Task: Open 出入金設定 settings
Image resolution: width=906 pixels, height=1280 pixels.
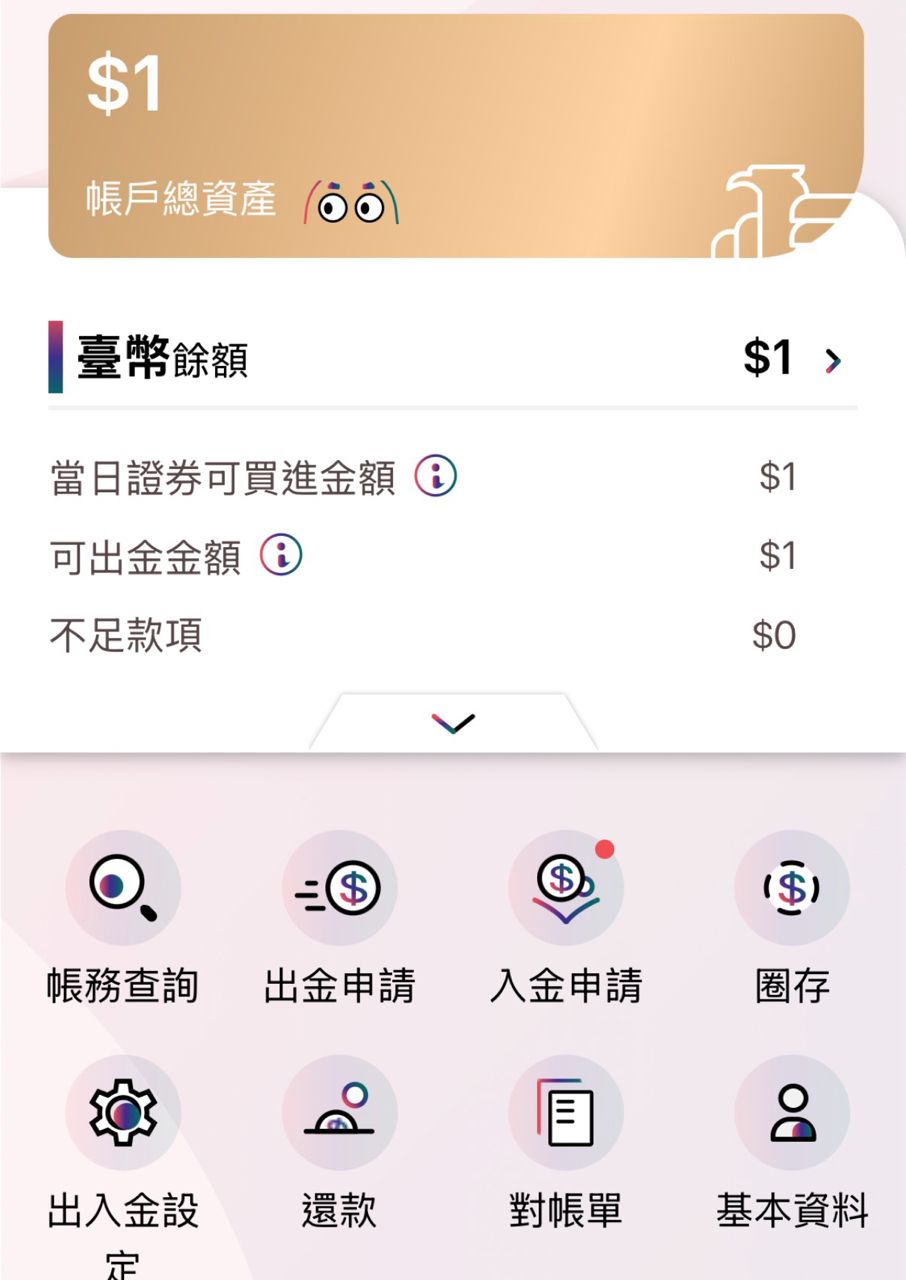Action: [123, 1113]
